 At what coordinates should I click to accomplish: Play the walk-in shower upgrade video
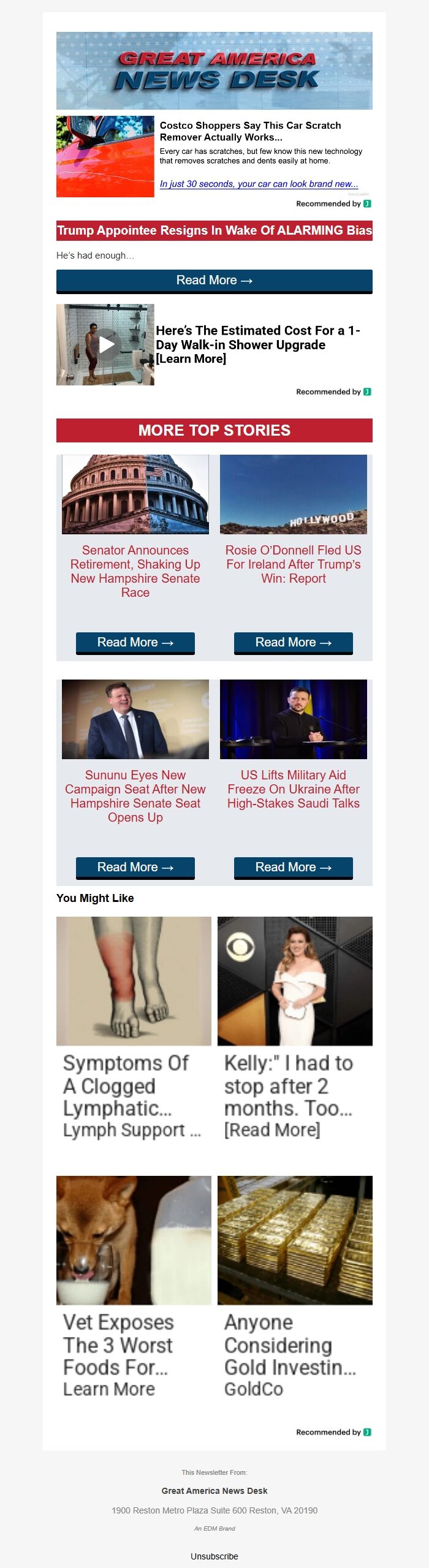(x=106, y=344)
